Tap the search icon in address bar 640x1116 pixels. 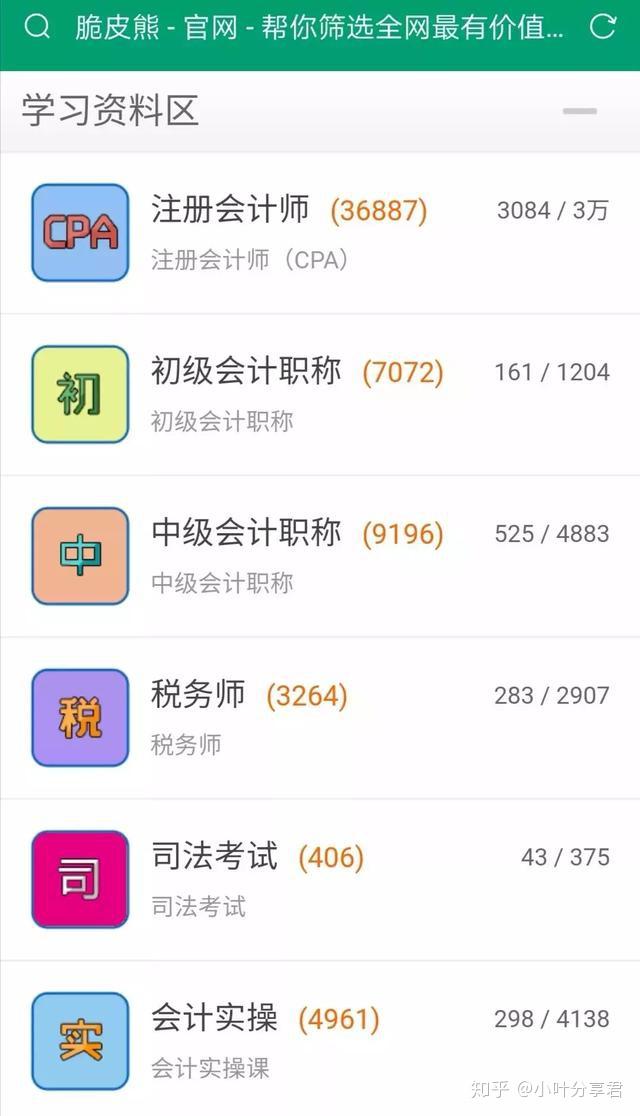pos(37,27)
